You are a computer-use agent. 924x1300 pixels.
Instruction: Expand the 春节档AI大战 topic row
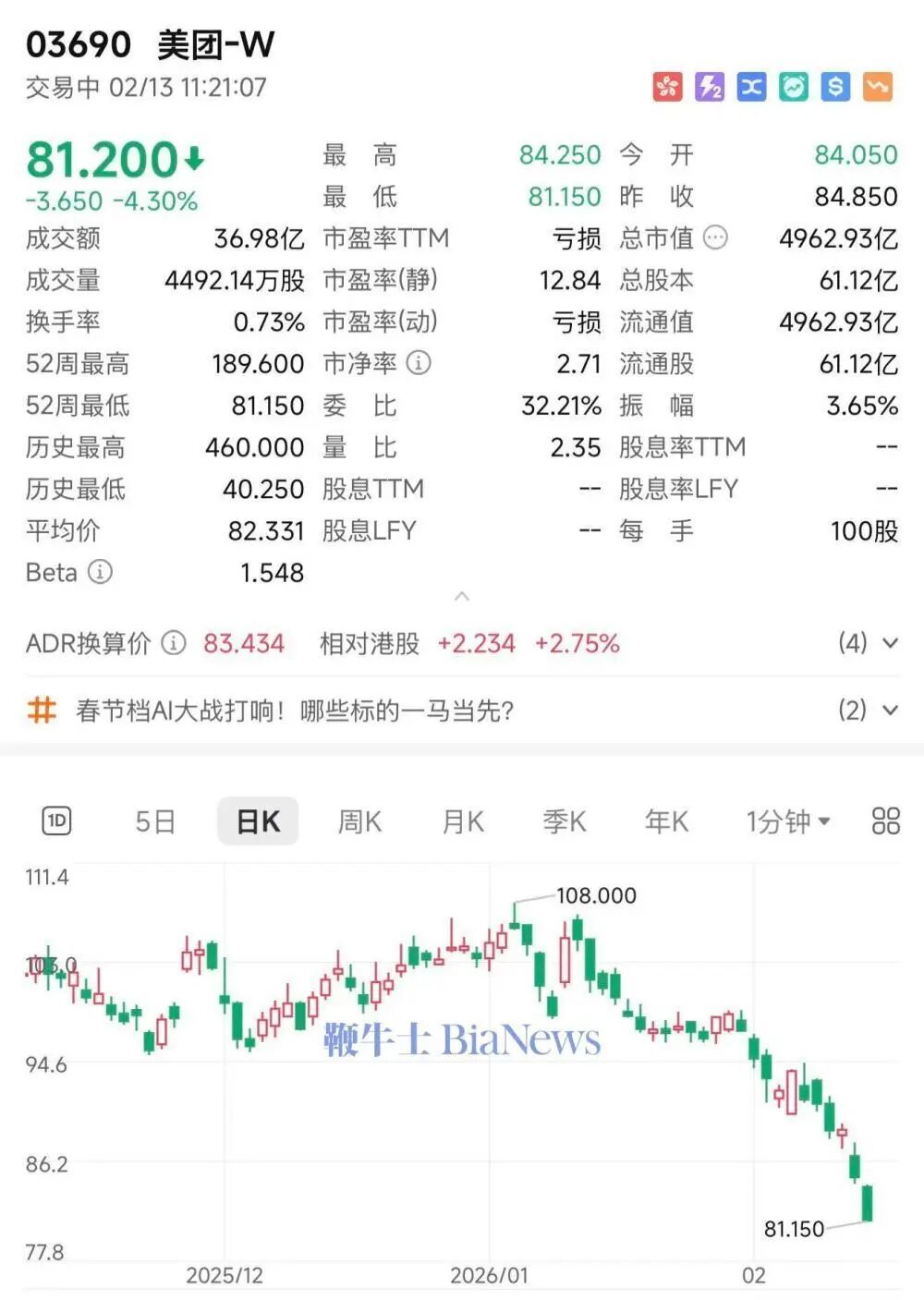(x=890, y=711)
